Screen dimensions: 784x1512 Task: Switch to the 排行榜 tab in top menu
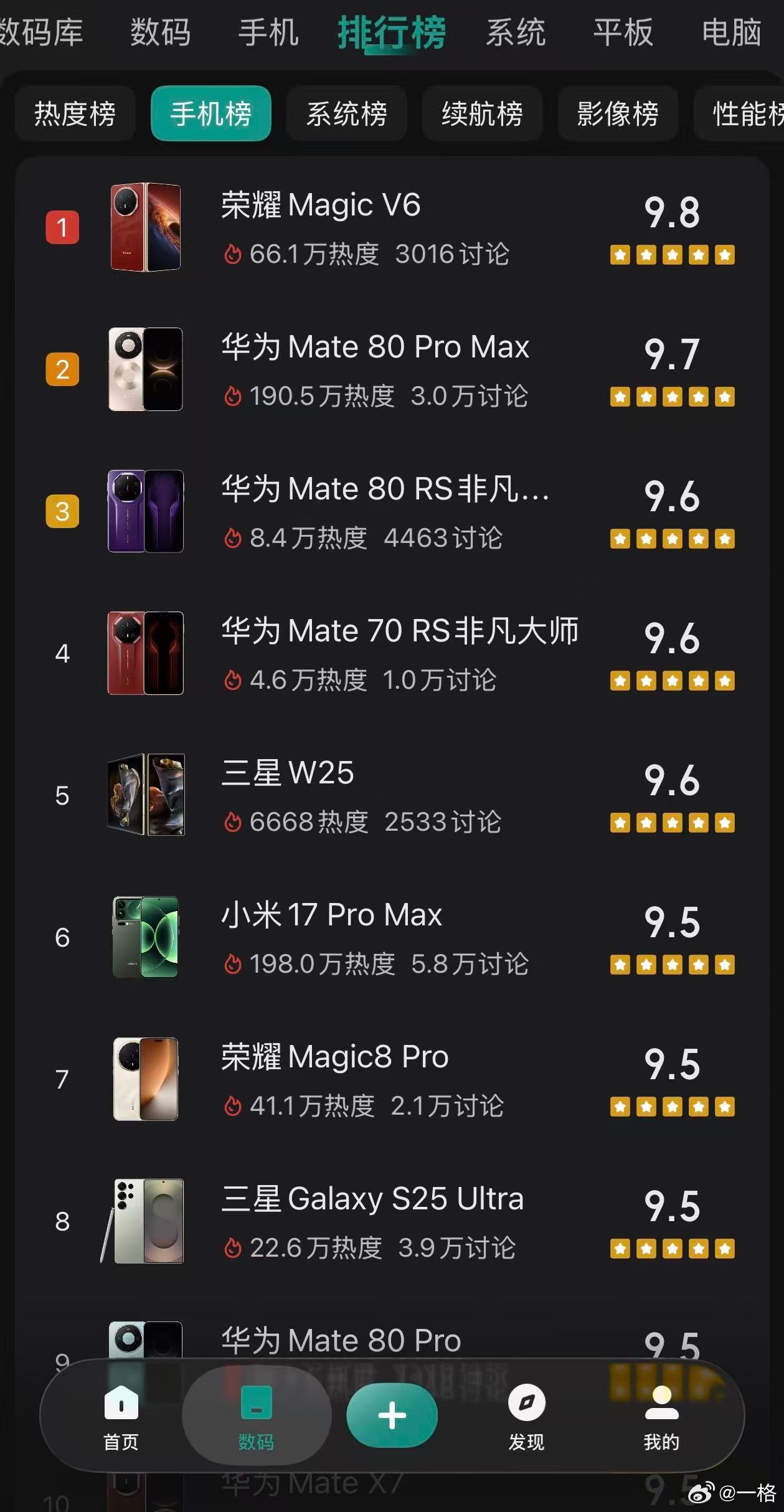392,34
